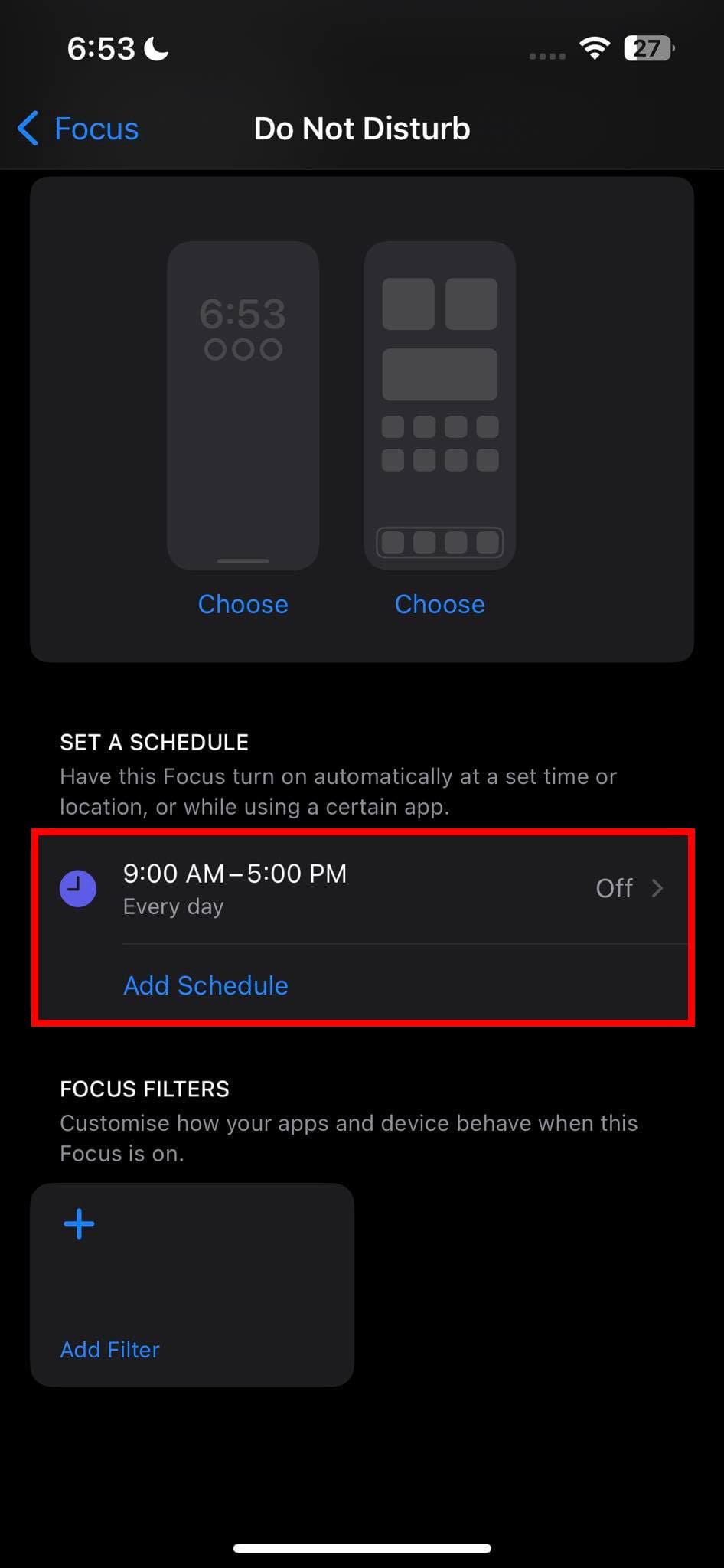Tap Add Schedule
The width and height of the screenshot is (724, 1568).
pos(206,985)
